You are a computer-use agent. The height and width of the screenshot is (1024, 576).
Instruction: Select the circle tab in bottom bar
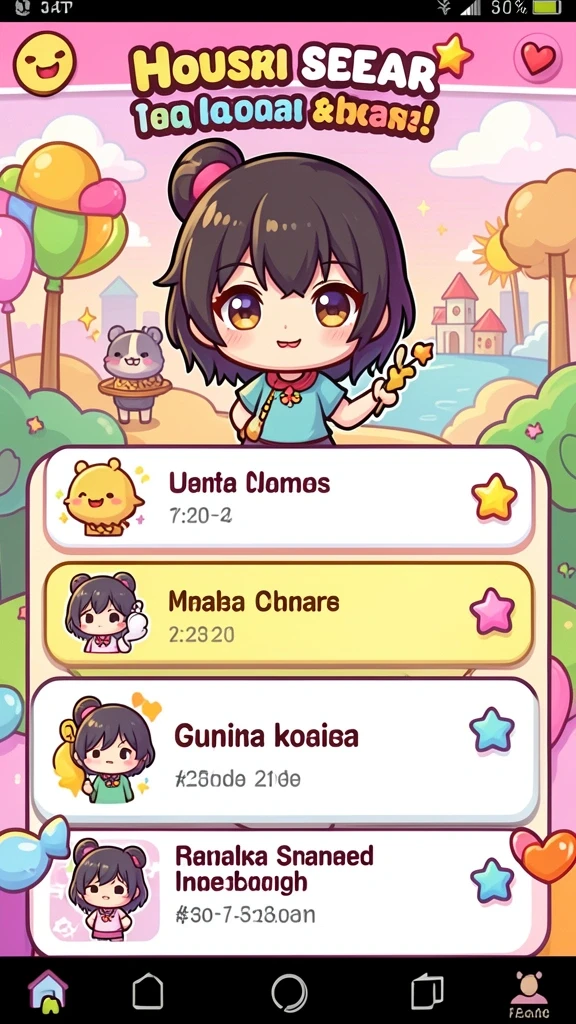point(289,993)
